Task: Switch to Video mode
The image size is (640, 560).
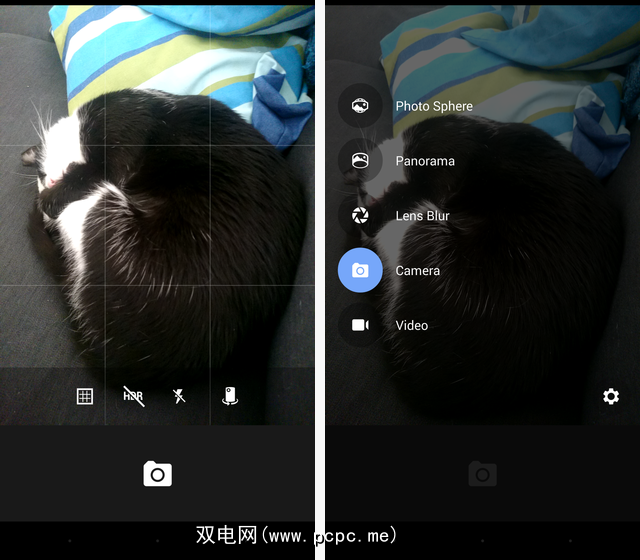Action: click(360, 325)
